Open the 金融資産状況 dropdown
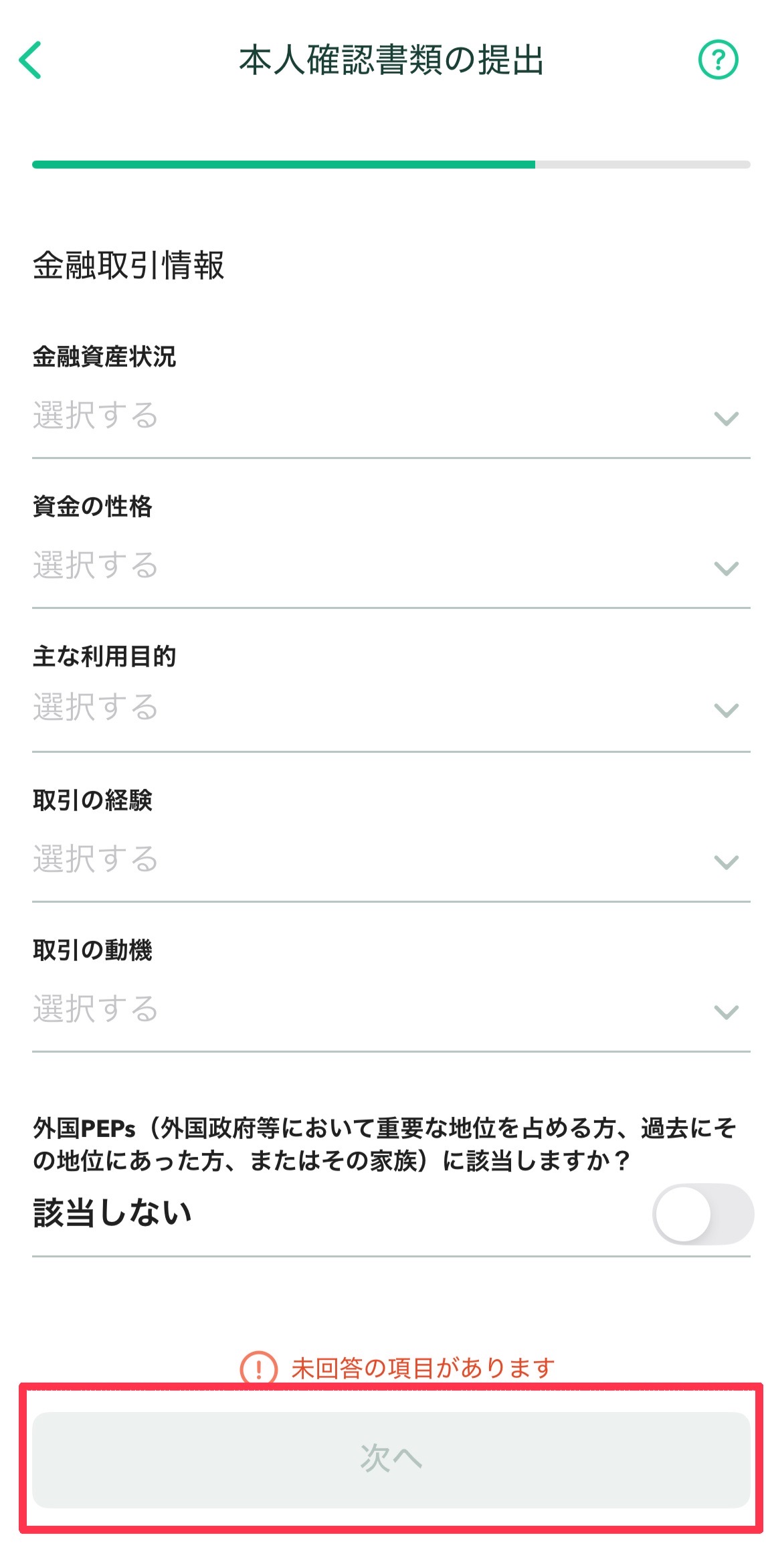This screenshot has width=766, height=1568. coord(391,418)
